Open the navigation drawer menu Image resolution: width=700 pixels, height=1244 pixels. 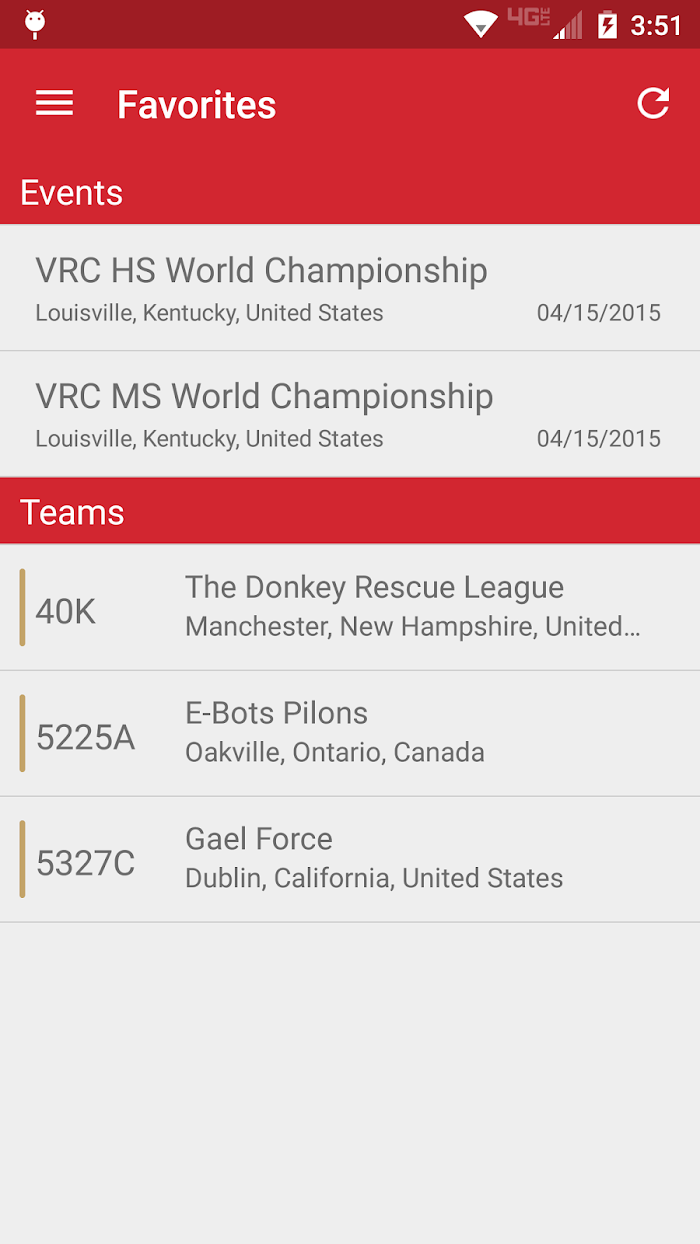pos(55,104)
